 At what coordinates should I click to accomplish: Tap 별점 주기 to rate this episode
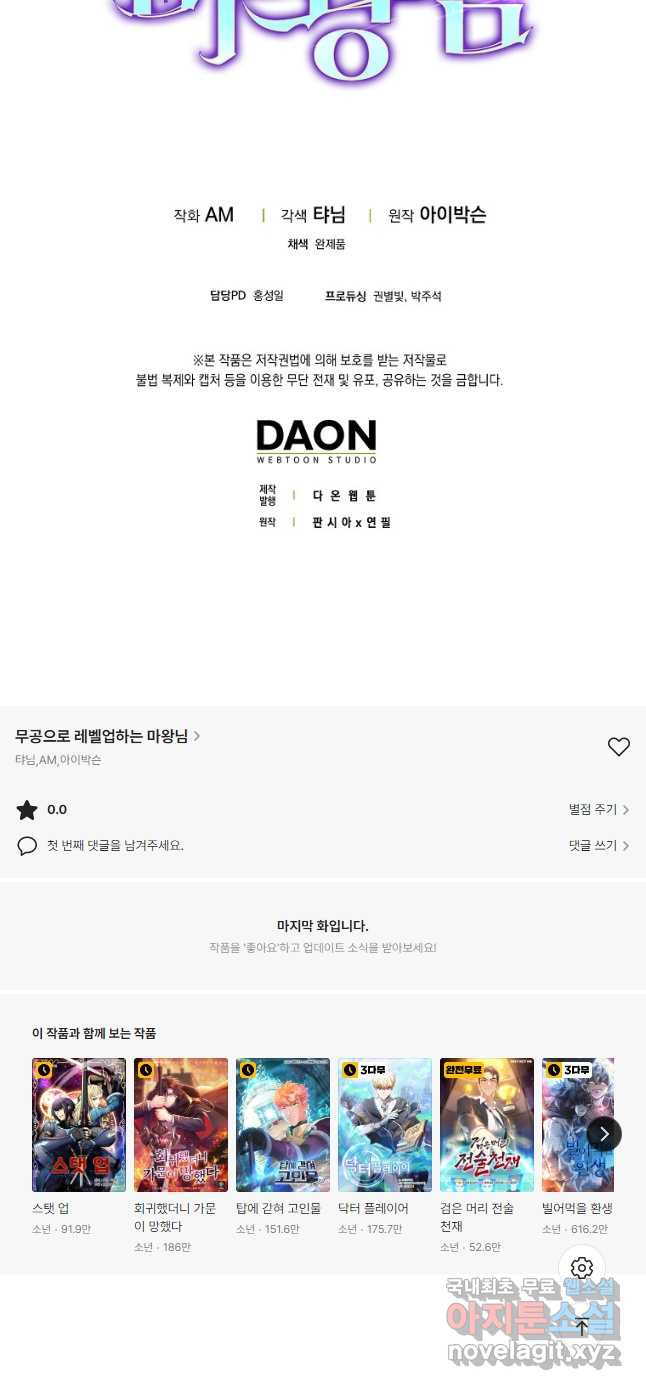(598, 810)
